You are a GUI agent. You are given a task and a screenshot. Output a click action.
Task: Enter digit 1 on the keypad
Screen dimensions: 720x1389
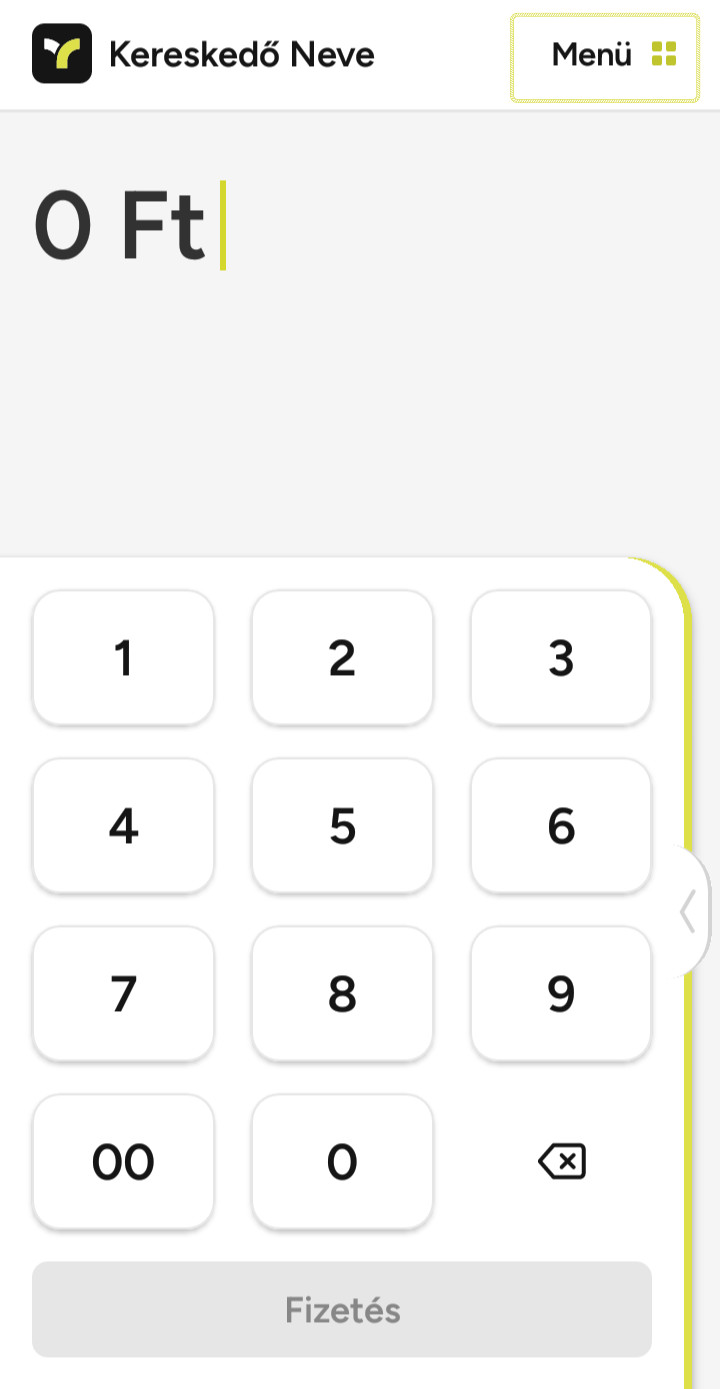click(x=123, y=658)
